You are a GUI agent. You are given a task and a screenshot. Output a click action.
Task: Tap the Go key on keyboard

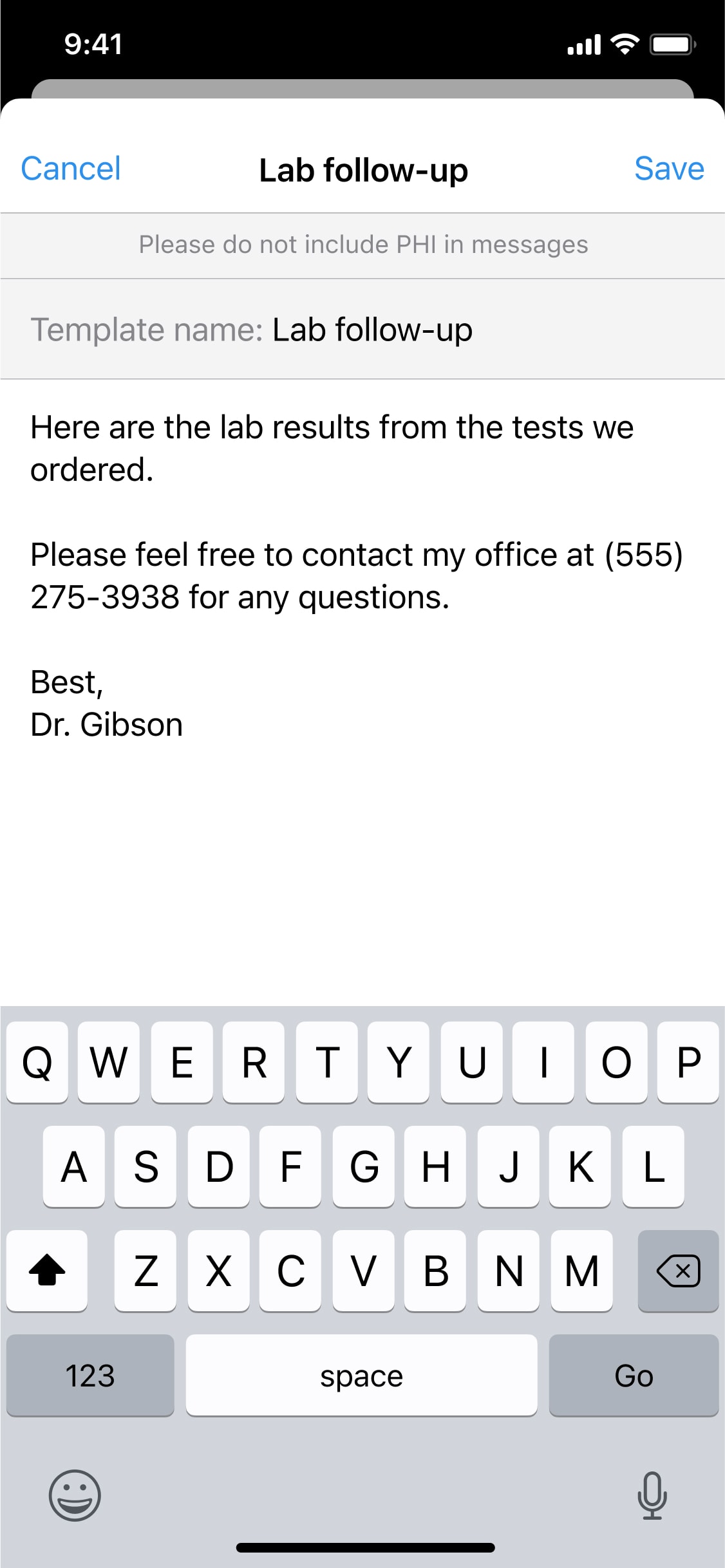pos(634,1376)
